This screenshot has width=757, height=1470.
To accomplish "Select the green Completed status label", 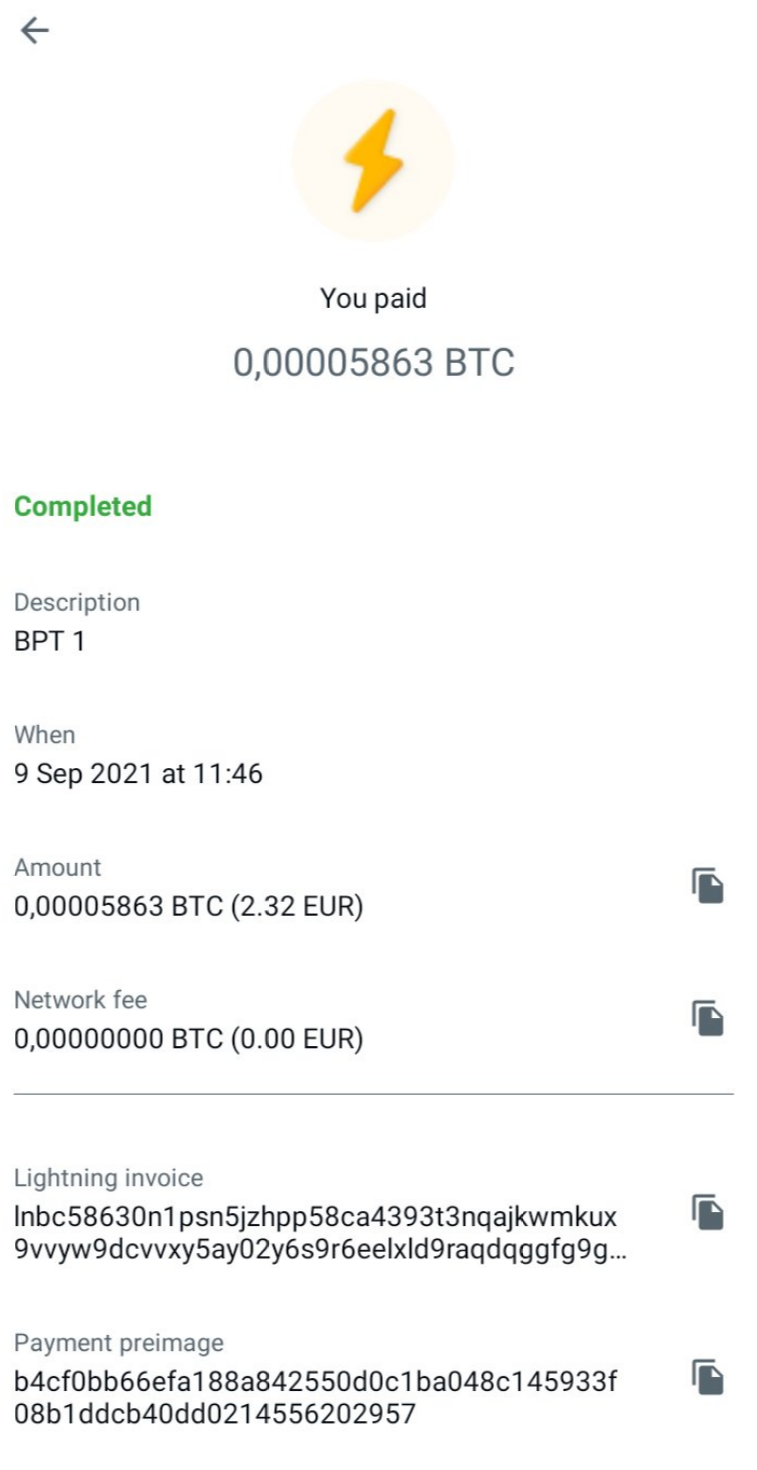I will tap(80, 506).
